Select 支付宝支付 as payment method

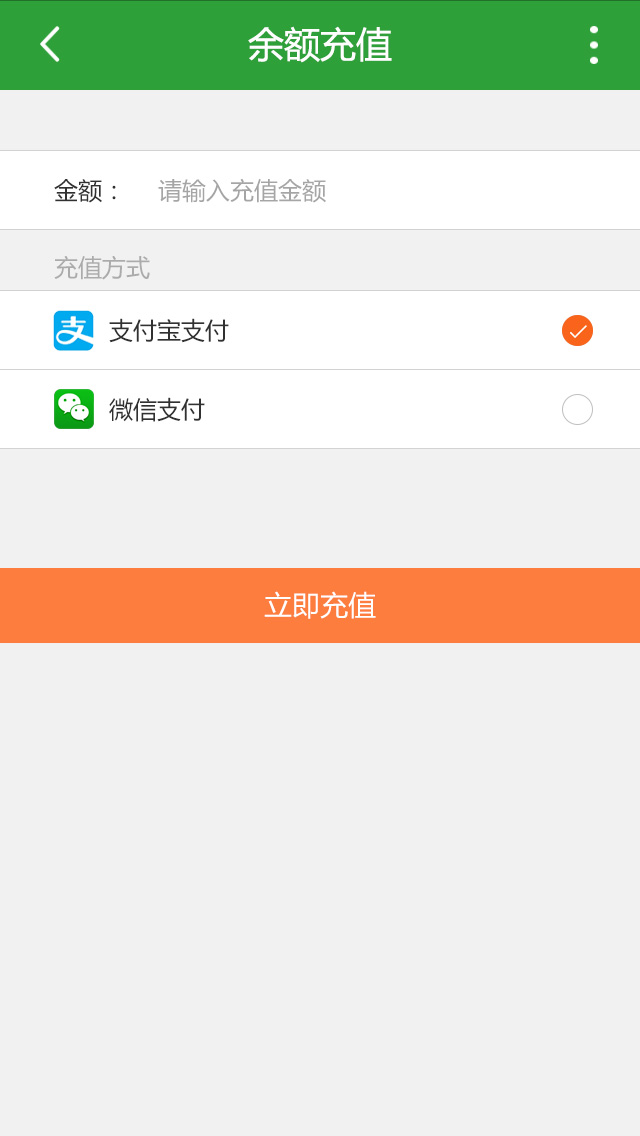[320, 330]
